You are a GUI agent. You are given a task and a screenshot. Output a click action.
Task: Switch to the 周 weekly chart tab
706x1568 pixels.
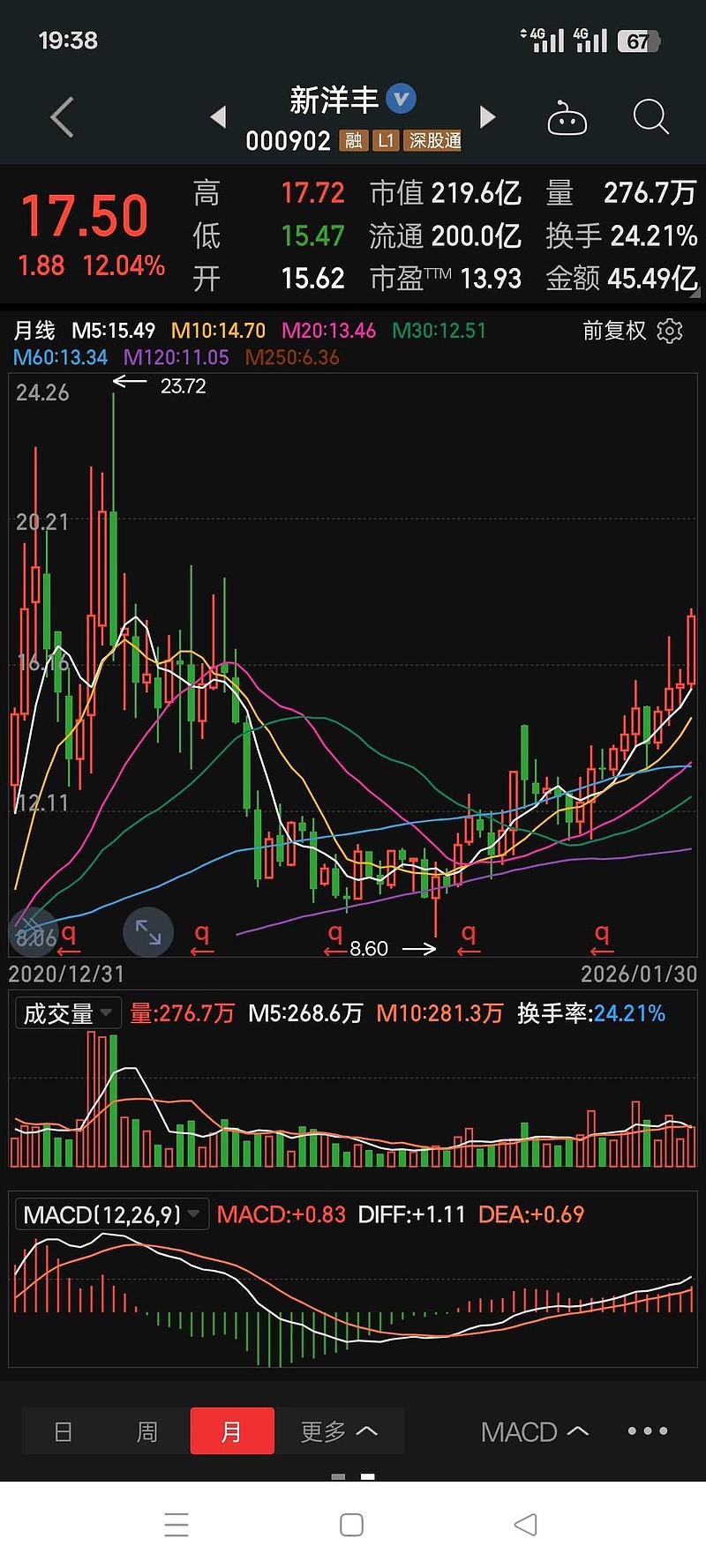[x=147, y=1431]
